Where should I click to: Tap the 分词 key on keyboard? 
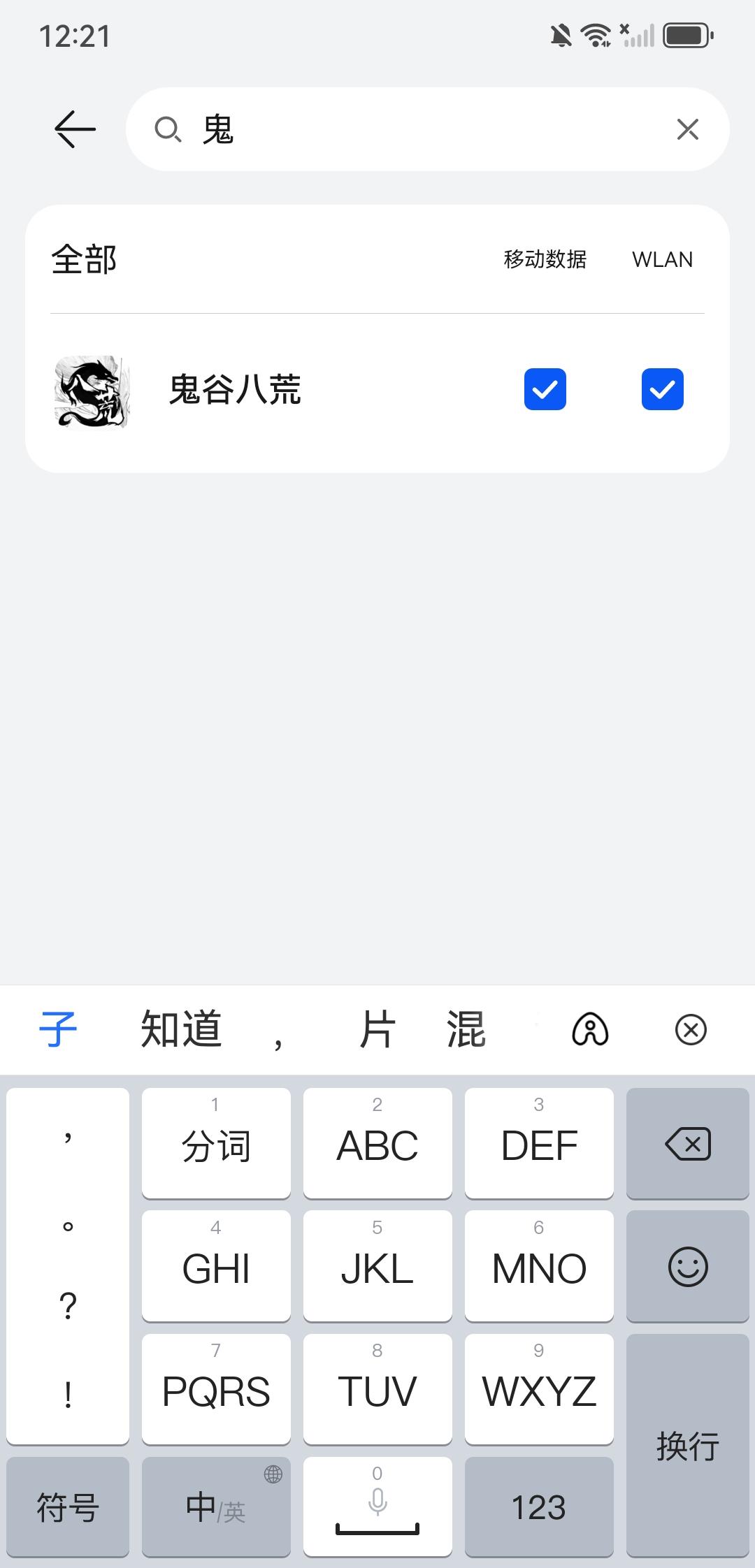215,1144
